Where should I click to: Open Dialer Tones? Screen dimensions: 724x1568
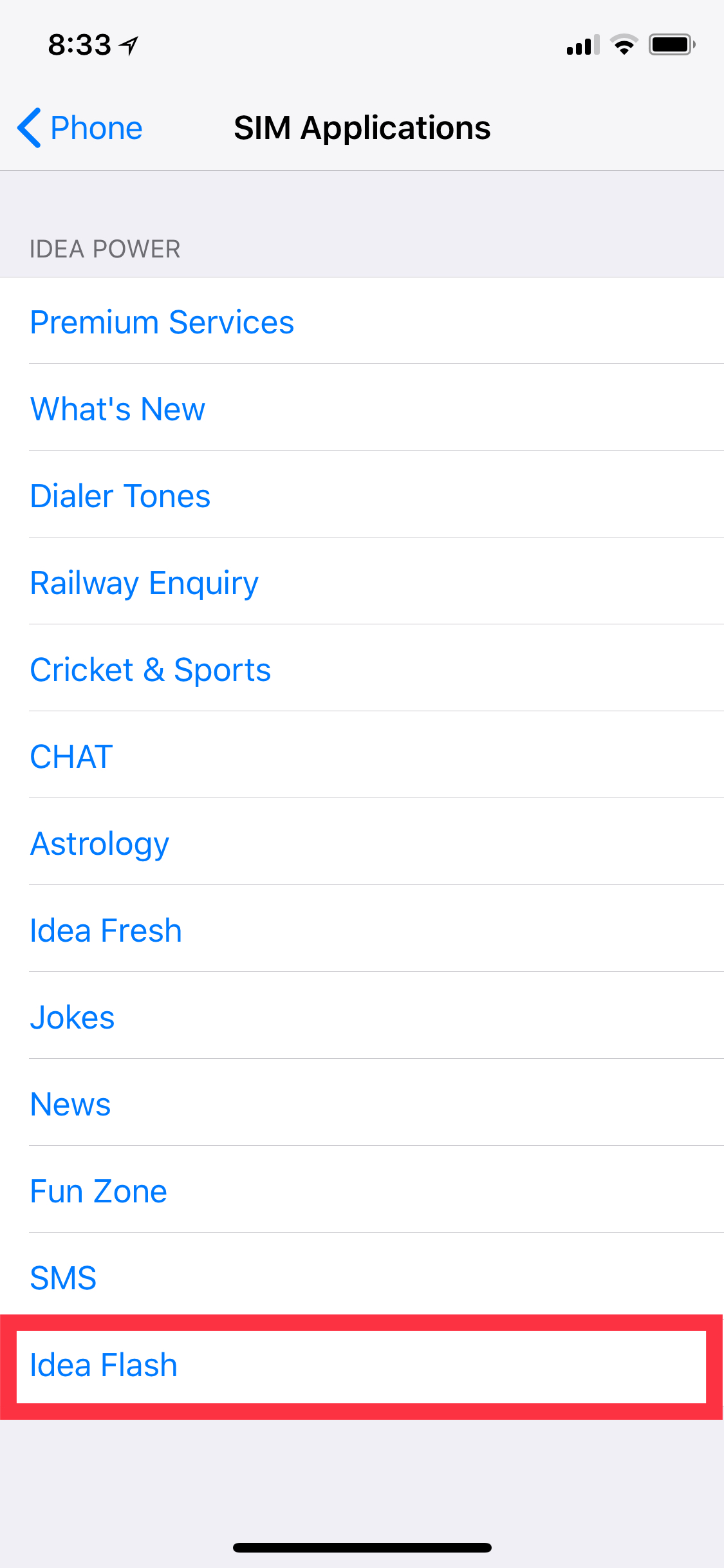pos(362,494)
